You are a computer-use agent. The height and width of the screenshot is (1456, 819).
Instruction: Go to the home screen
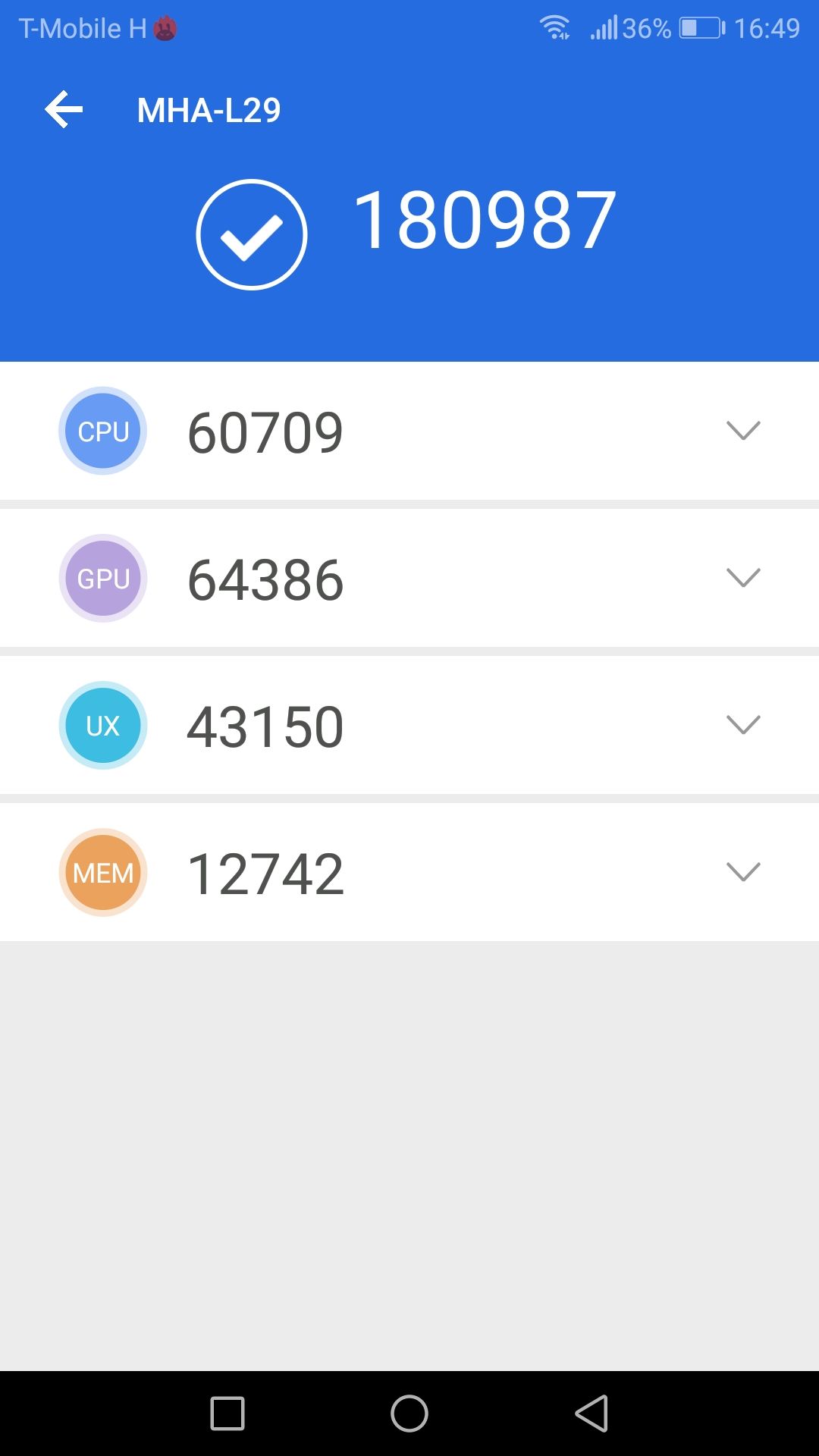click(409, 1414)
